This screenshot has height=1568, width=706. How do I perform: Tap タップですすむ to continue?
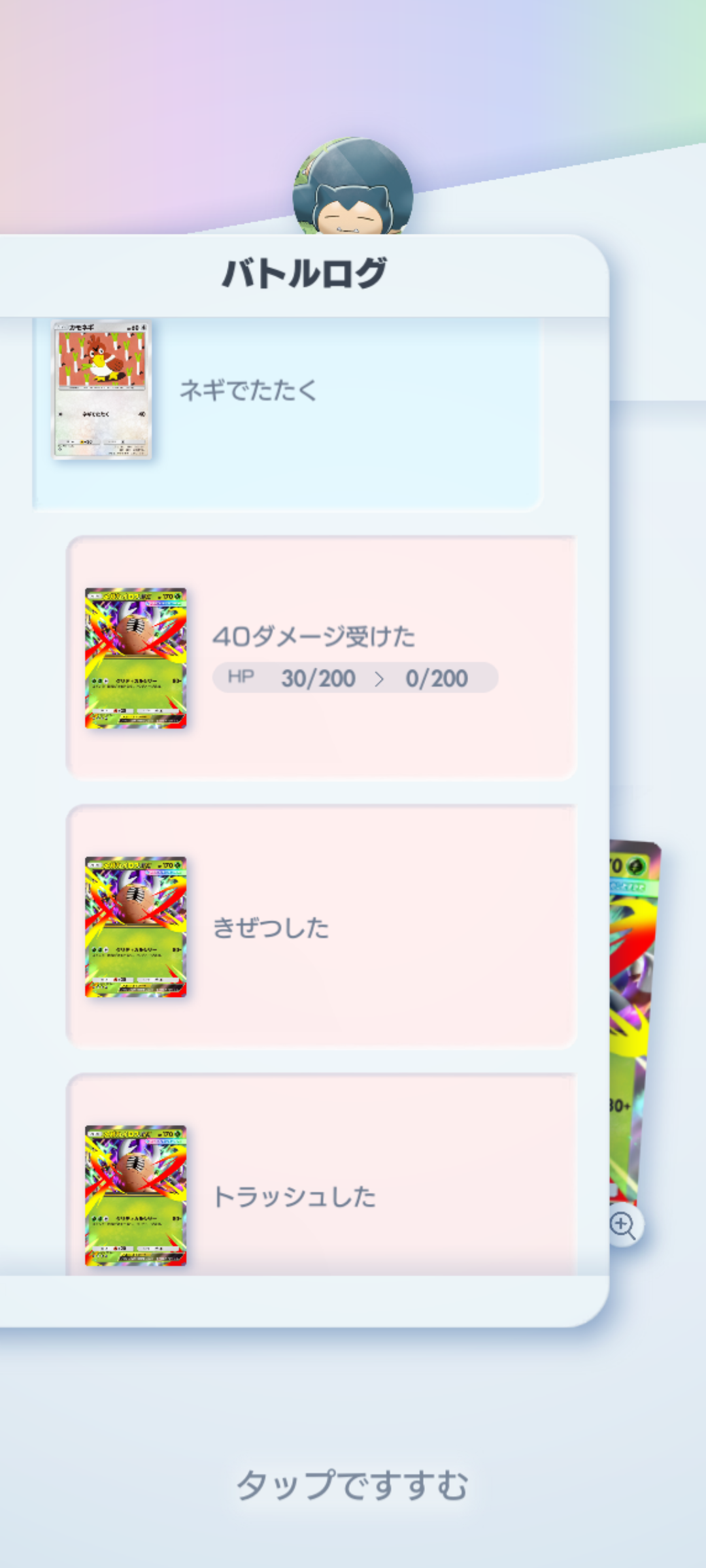352,1484
